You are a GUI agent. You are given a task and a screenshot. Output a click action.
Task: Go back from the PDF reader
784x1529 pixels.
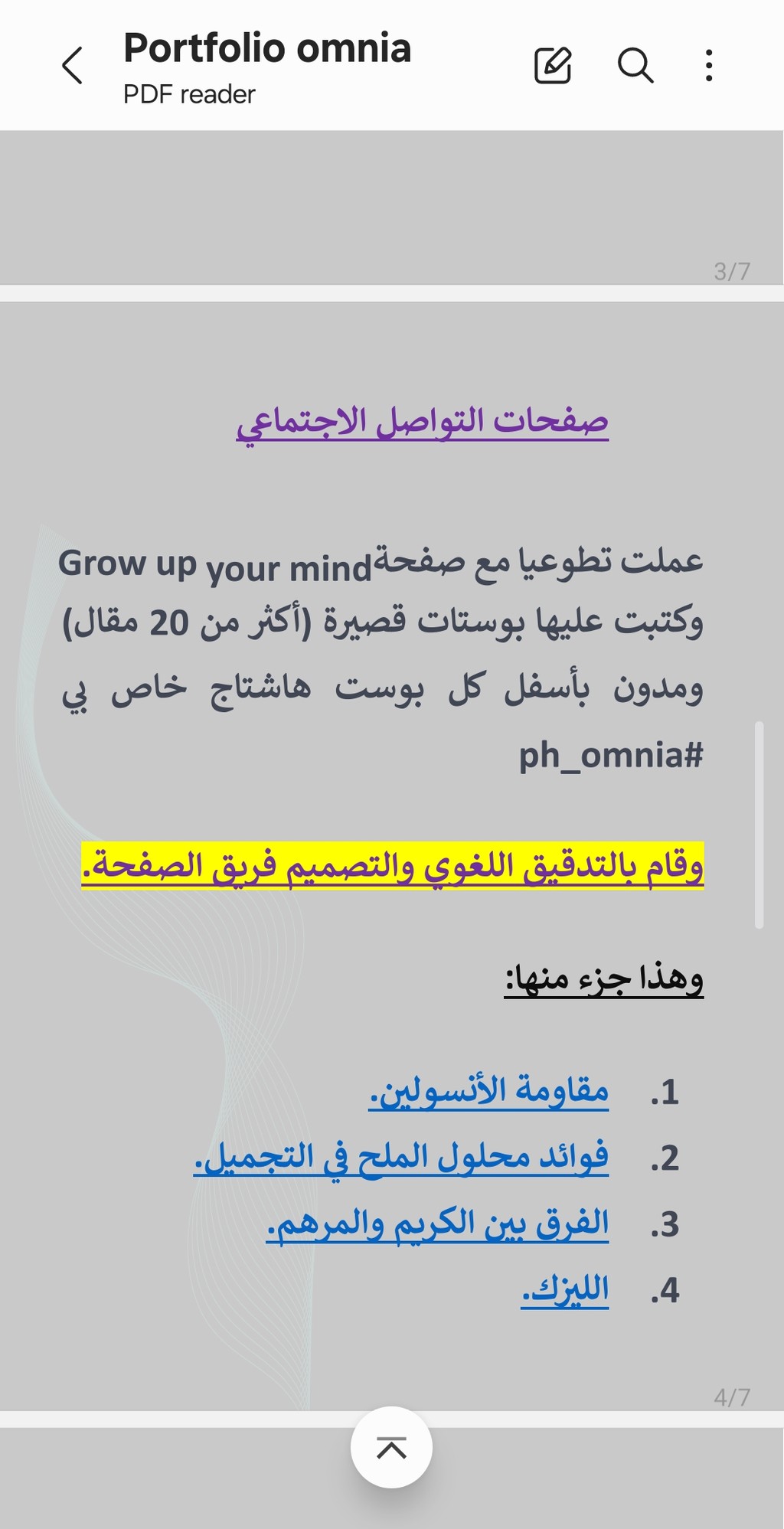[x=72, y=65]
